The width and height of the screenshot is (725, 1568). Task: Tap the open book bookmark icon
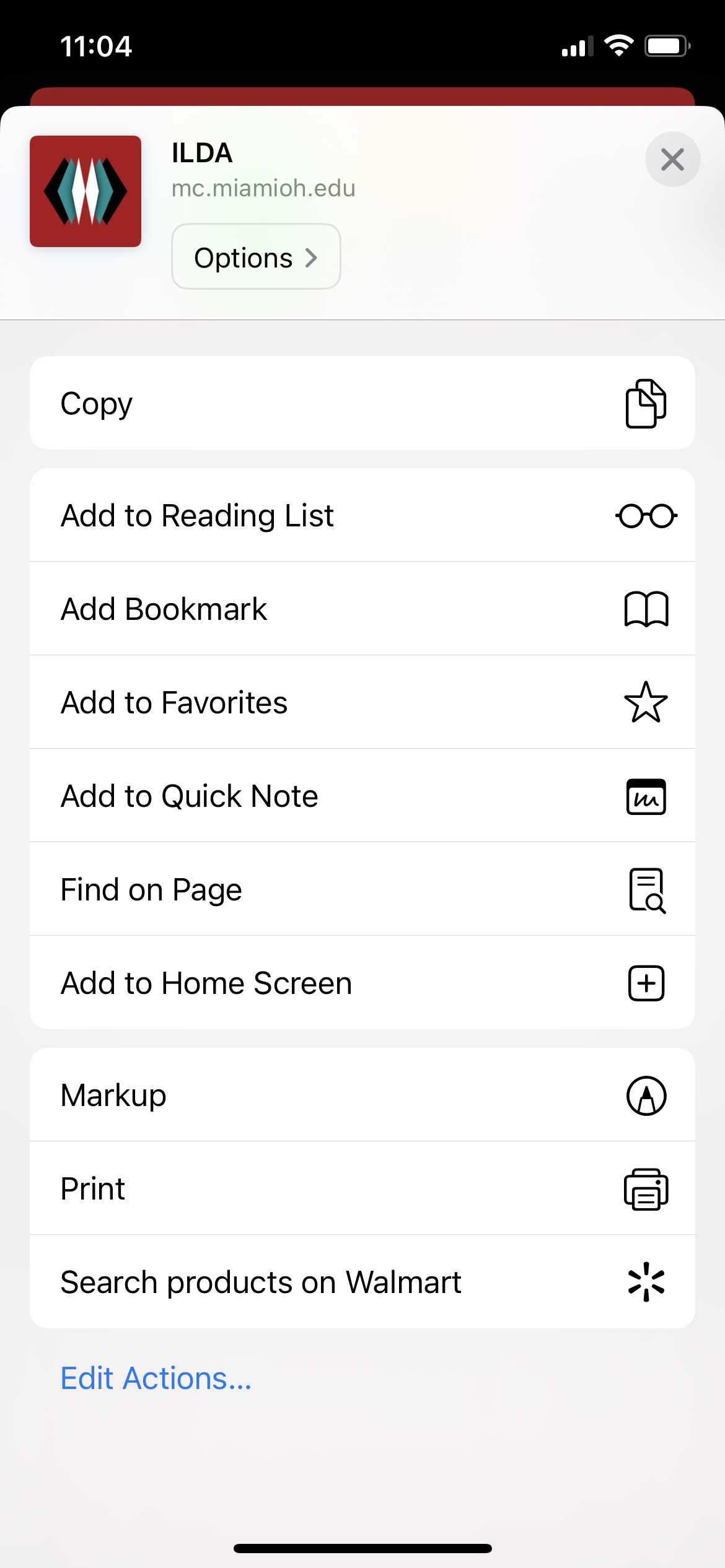[645, 608]
